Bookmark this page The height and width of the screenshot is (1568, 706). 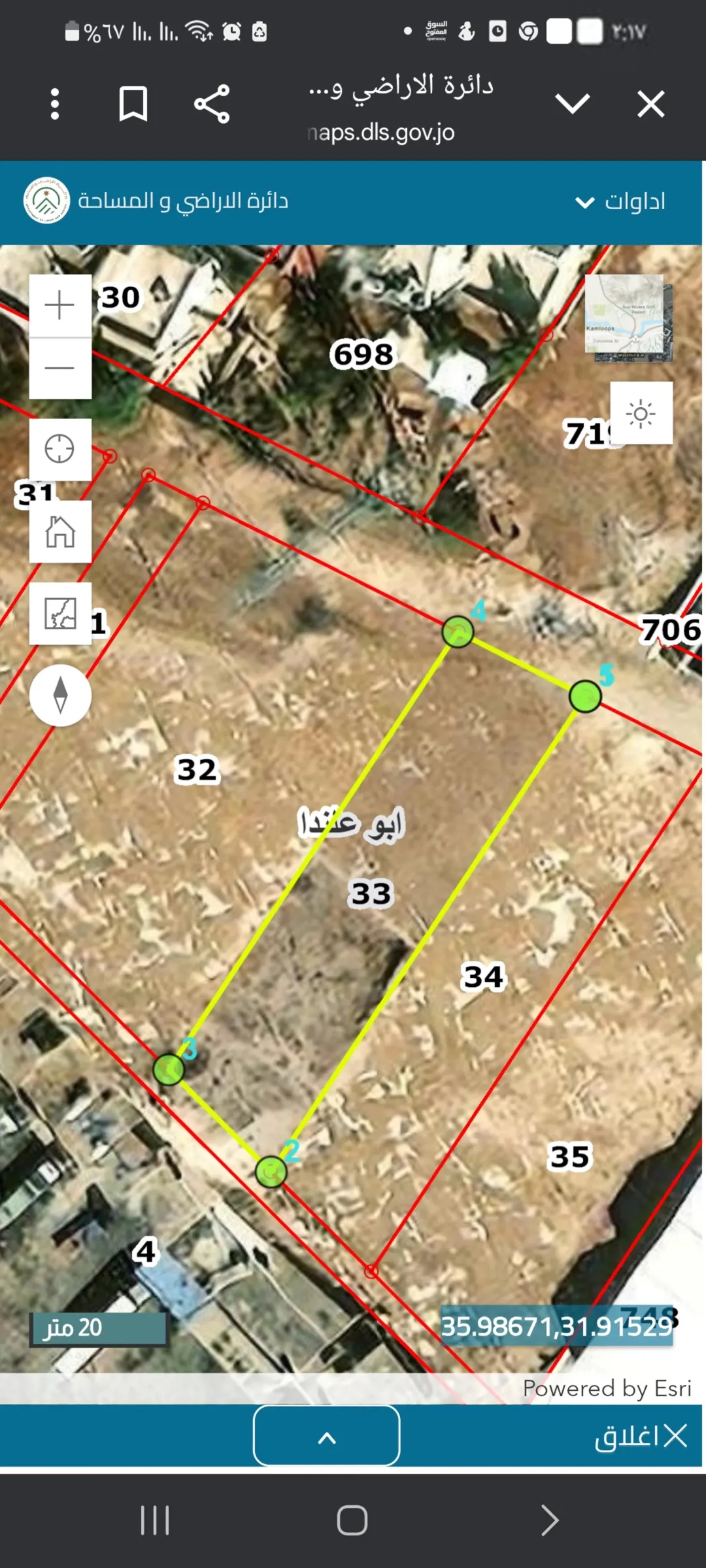(133, 104)
